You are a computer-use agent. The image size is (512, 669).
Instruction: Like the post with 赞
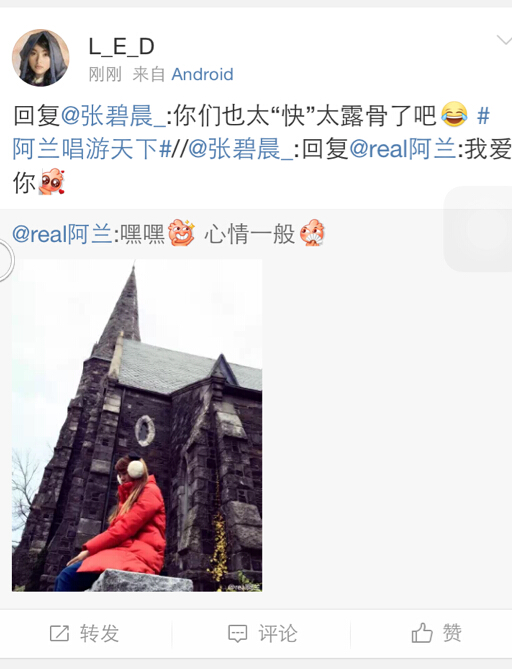click(436, 633)
